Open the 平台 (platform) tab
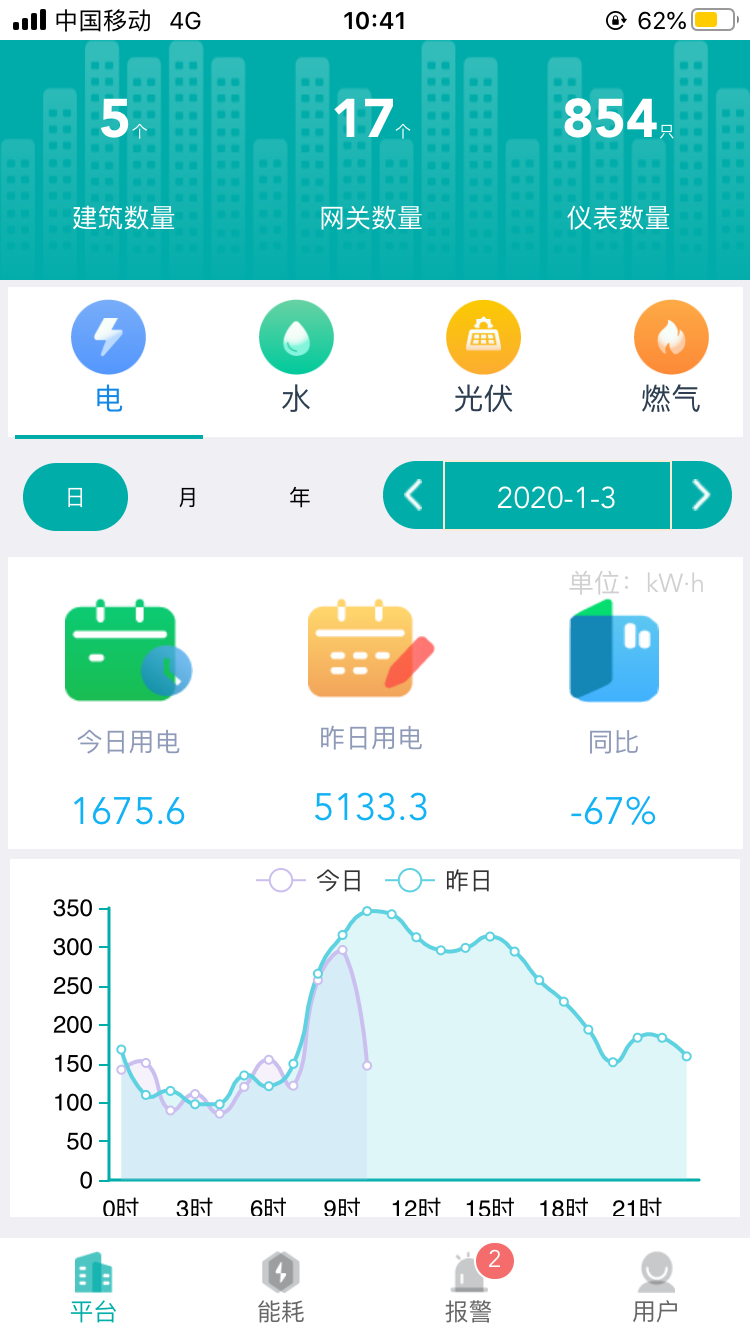This screenshot has height=1334, width=750. [94, 1287]
